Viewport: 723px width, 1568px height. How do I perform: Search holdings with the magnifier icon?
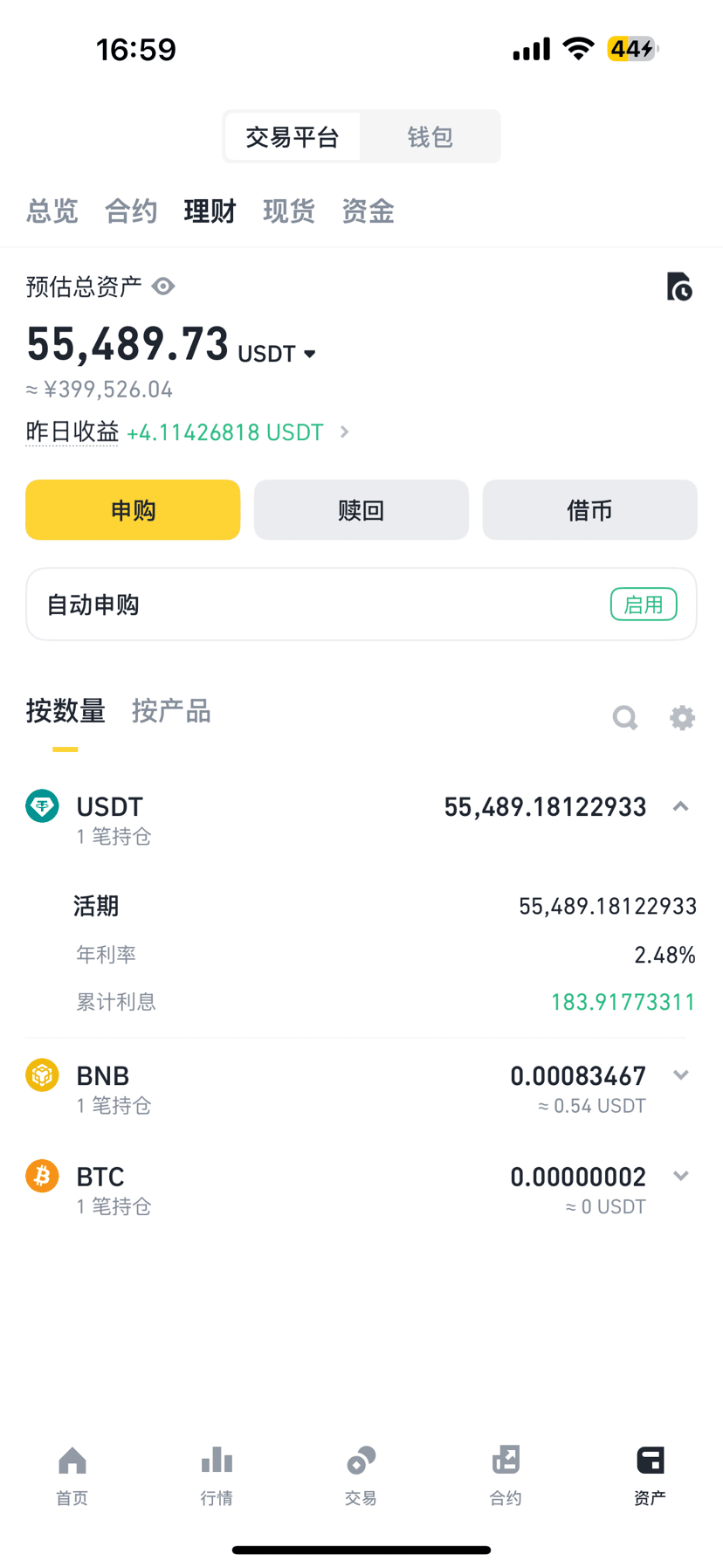point(625,718)
